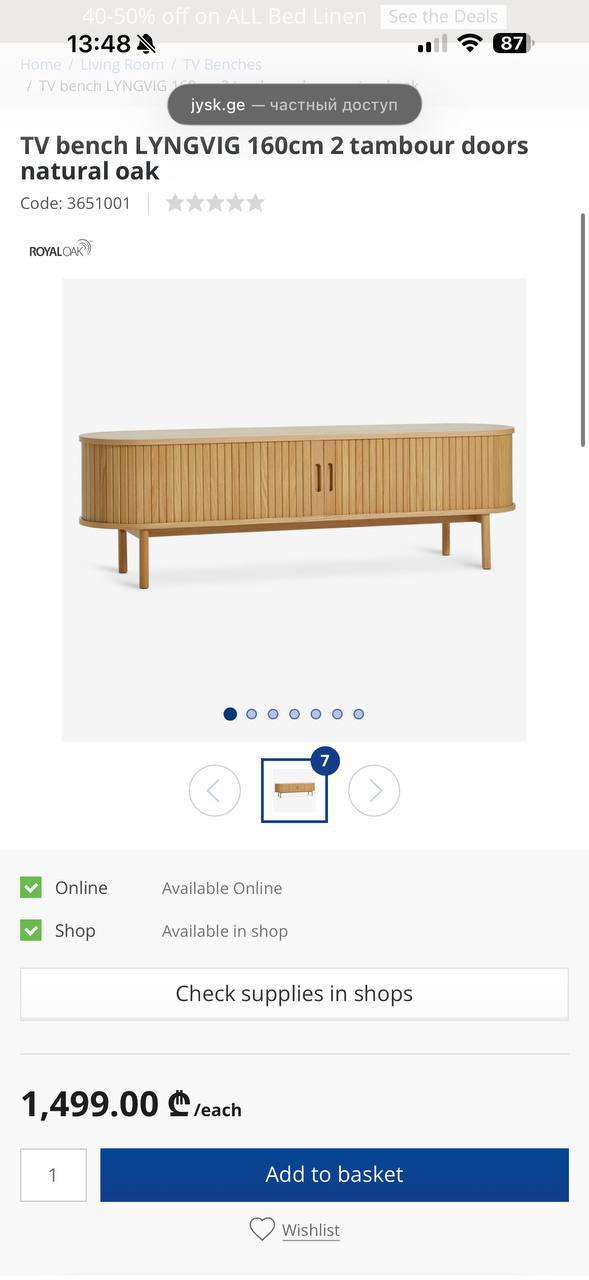Edit the quantity field
Image resolution: width=589 pixels, height=1280 pixels.
[x=53, y=1175]
